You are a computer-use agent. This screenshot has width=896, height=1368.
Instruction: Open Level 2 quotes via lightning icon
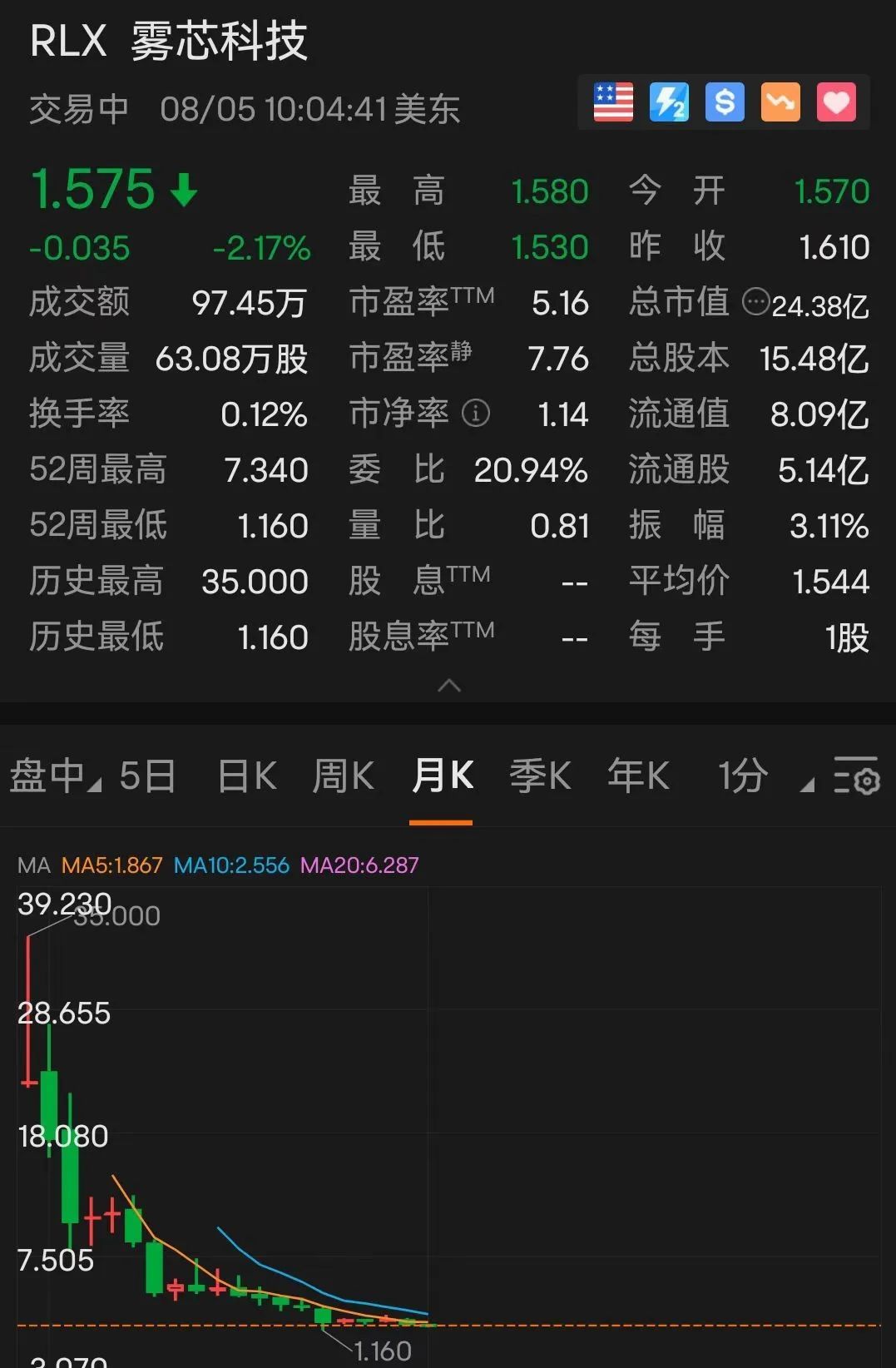(668, 102)
